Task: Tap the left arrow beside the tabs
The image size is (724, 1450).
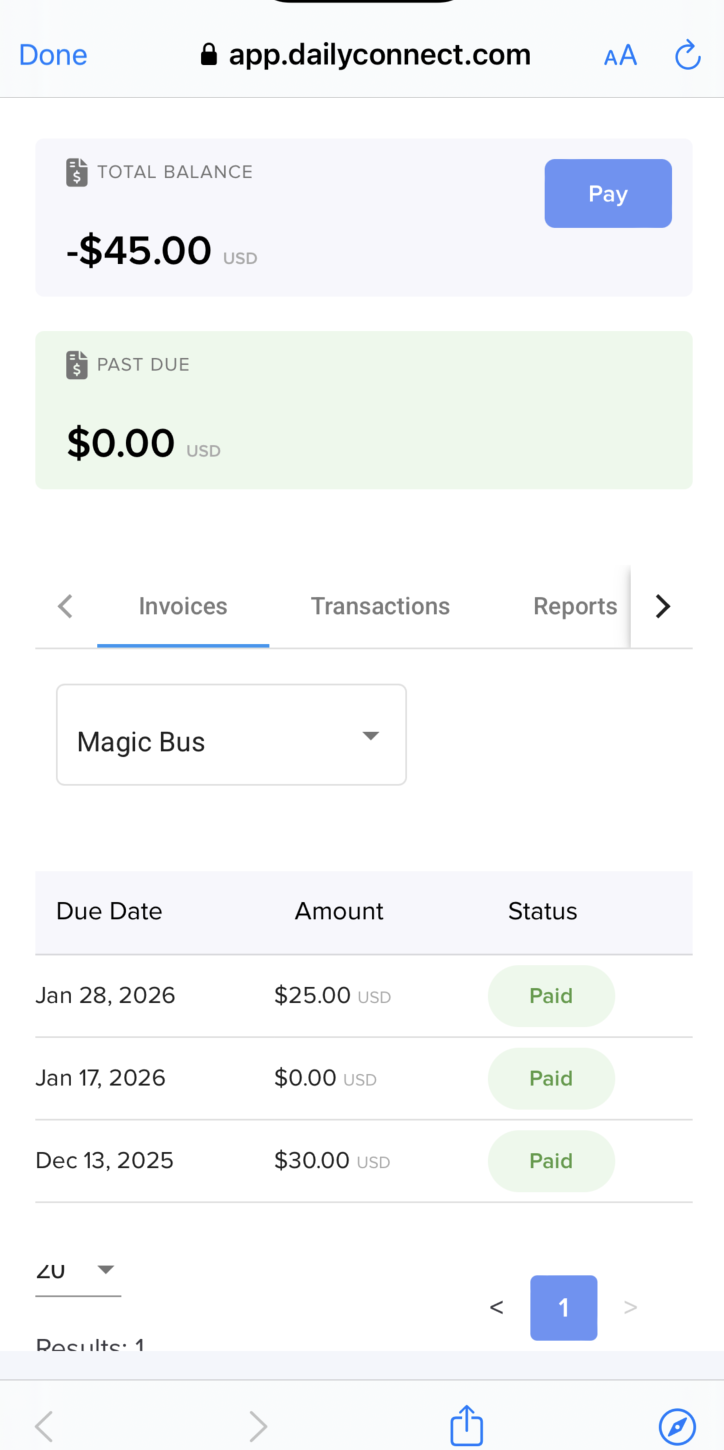Action: point(65,606)
